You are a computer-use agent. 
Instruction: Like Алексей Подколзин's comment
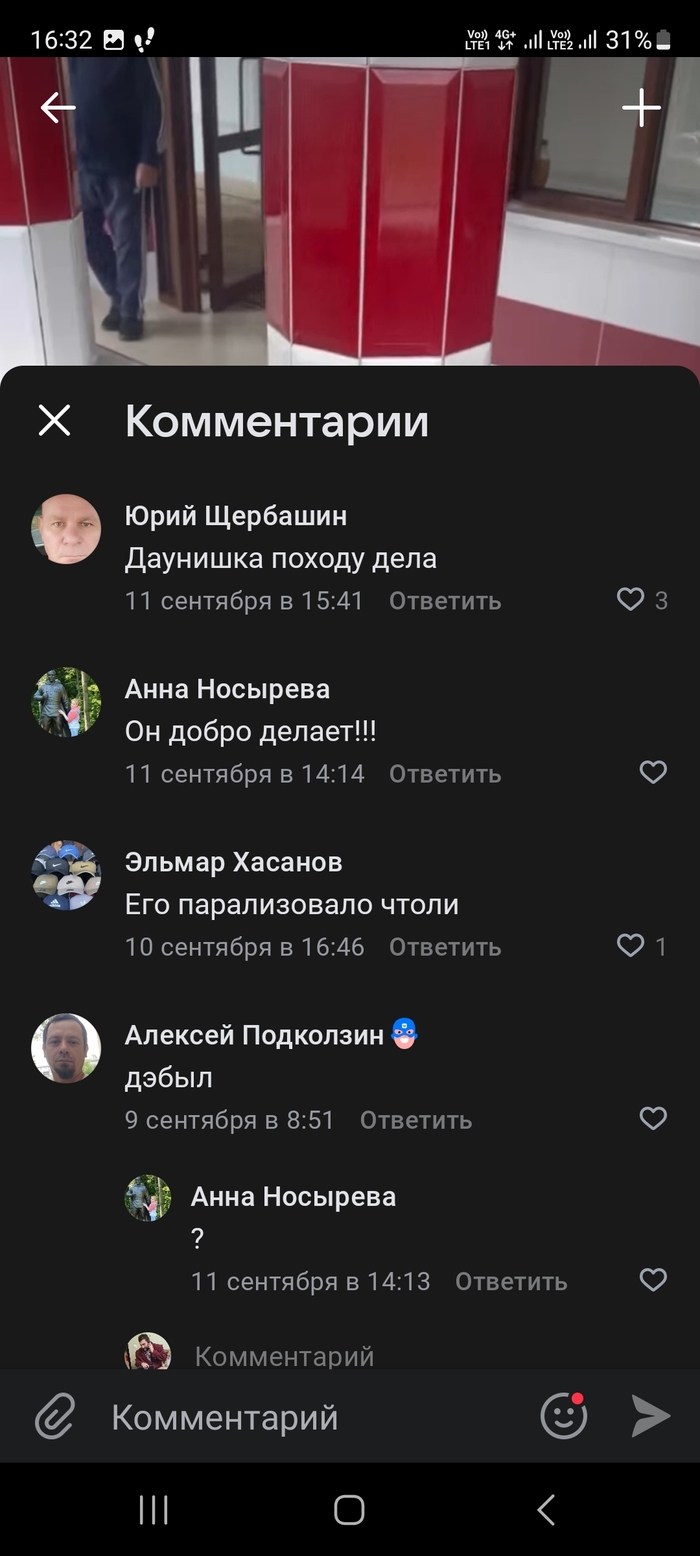tap(652, 1118)
